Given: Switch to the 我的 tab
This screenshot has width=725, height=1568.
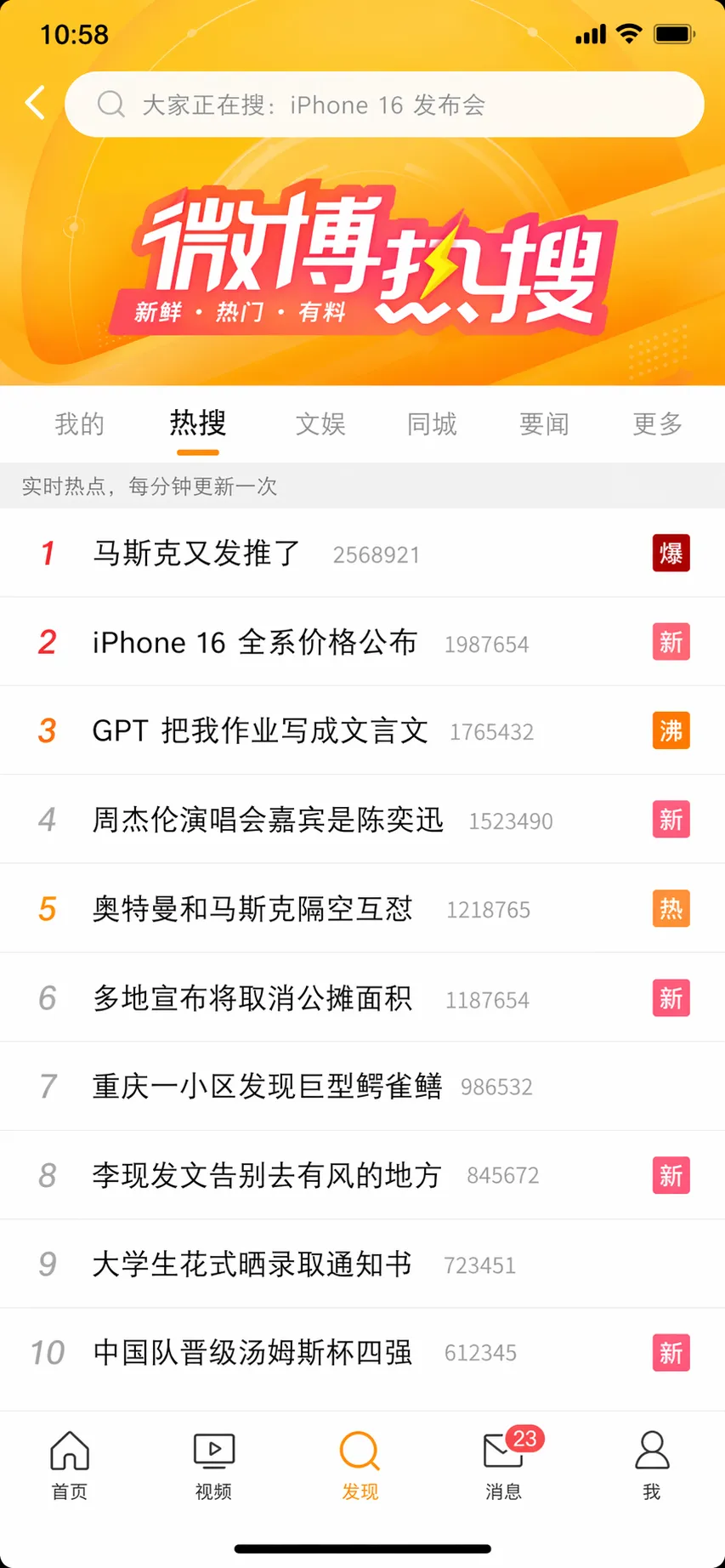Looking at the screenshot, I should [78, 424].
